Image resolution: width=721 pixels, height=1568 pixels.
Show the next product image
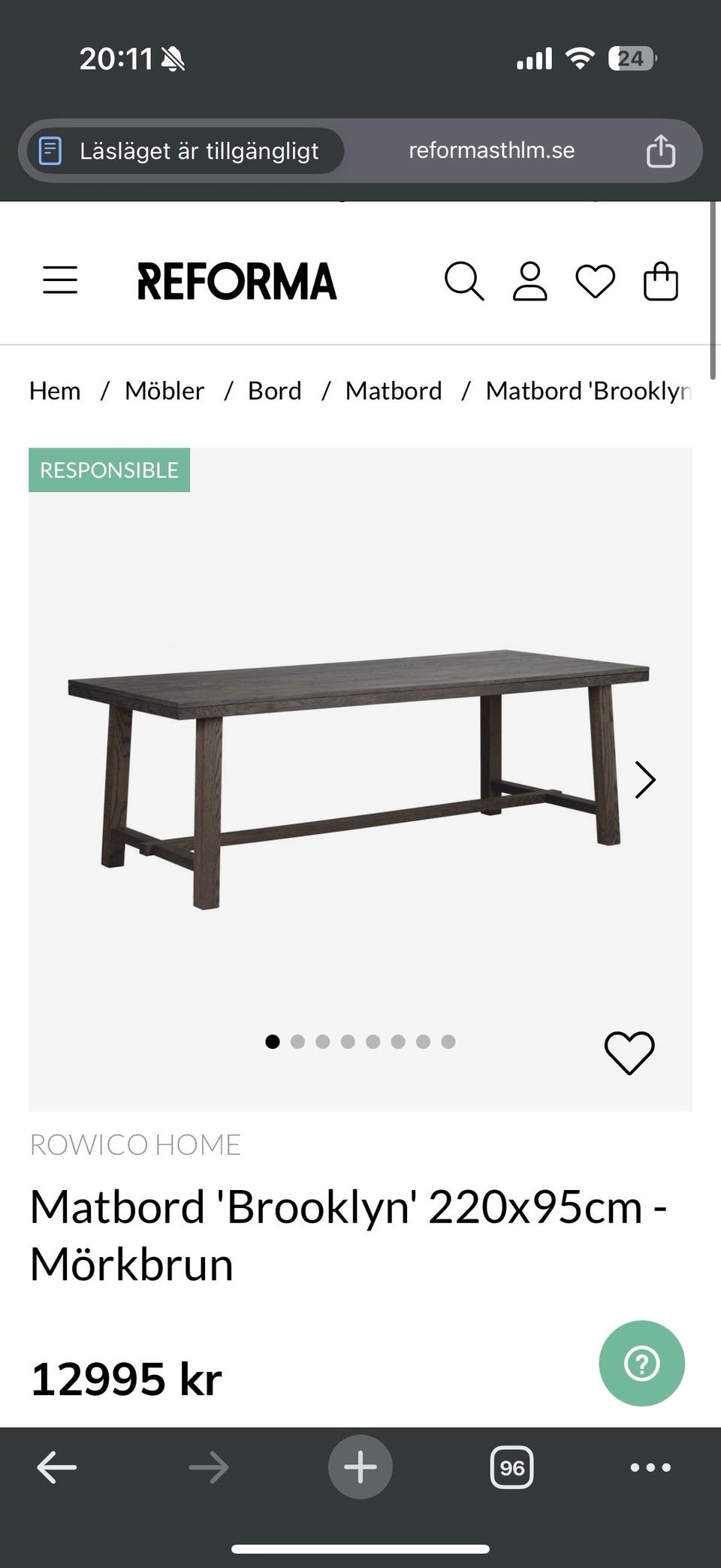pyautogui.click(x=645, y=780)
